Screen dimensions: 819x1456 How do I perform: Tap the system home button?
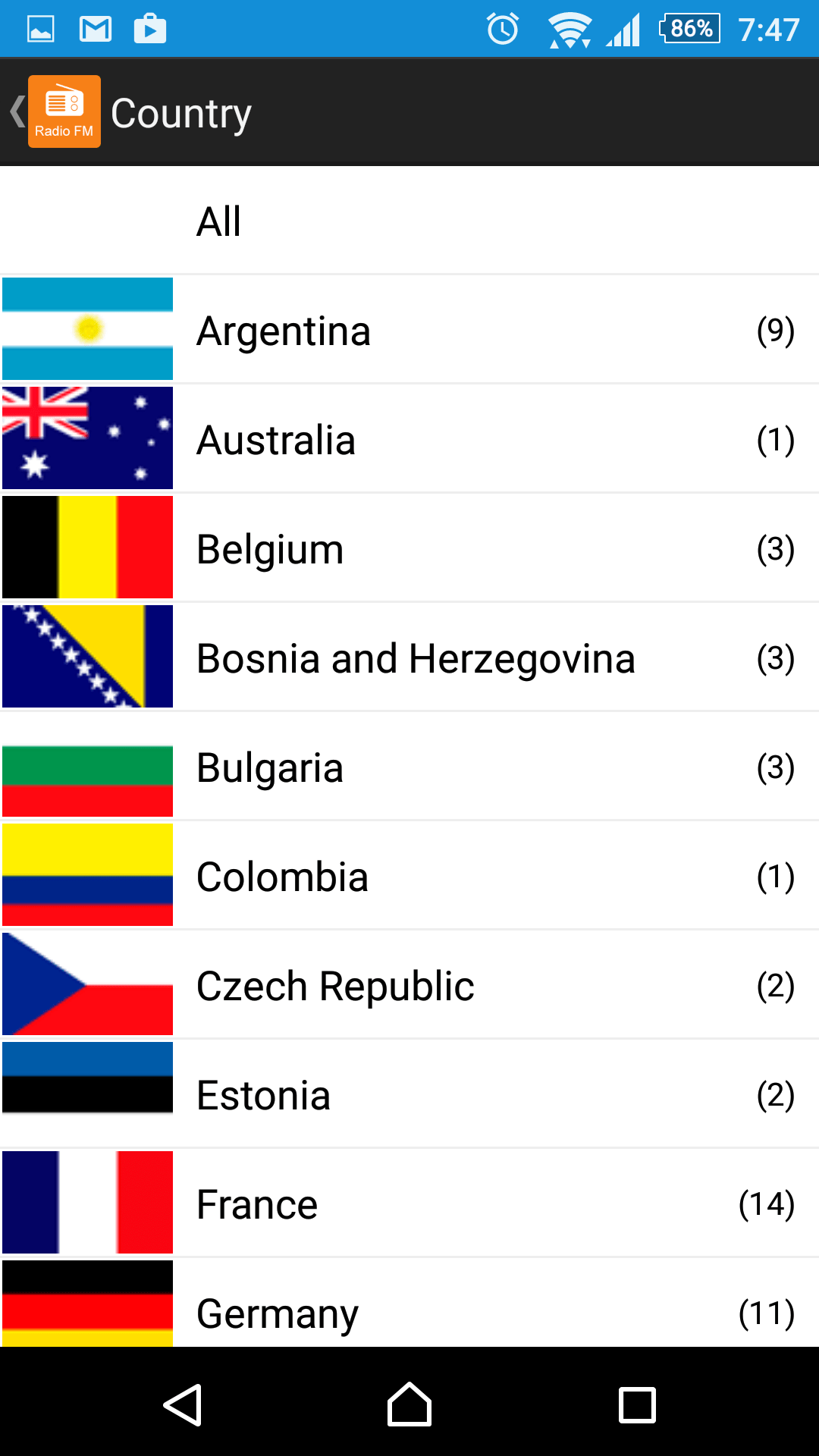(x=409, y=1404)
